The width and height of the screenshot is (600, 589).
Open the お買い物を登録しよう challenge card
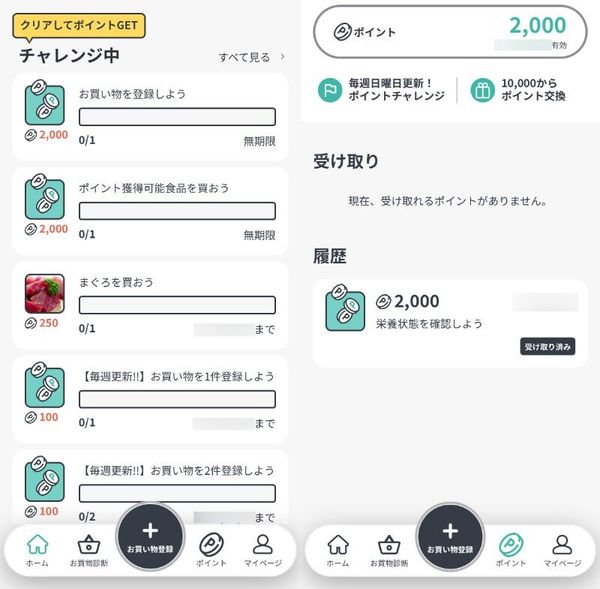click(x=150, y=117)
